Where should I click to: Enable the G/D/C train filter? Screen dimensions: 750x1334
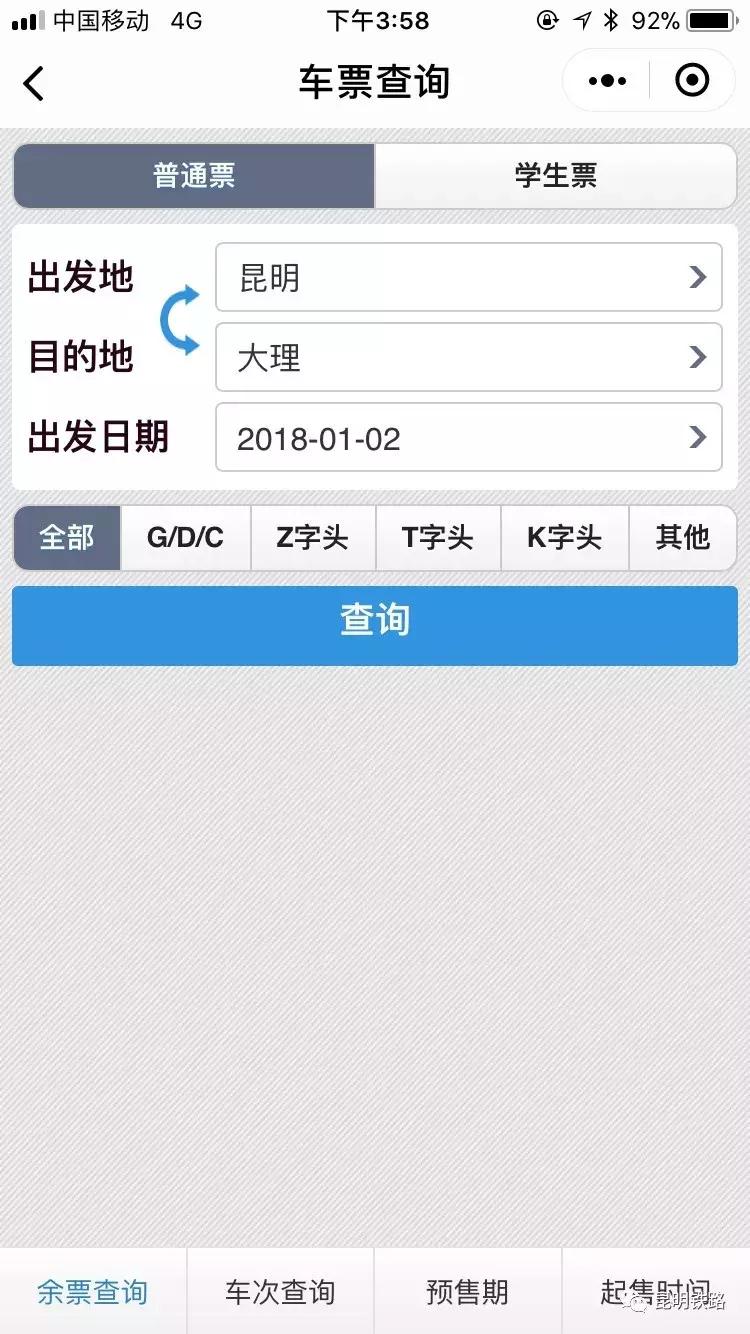(185, 538)
